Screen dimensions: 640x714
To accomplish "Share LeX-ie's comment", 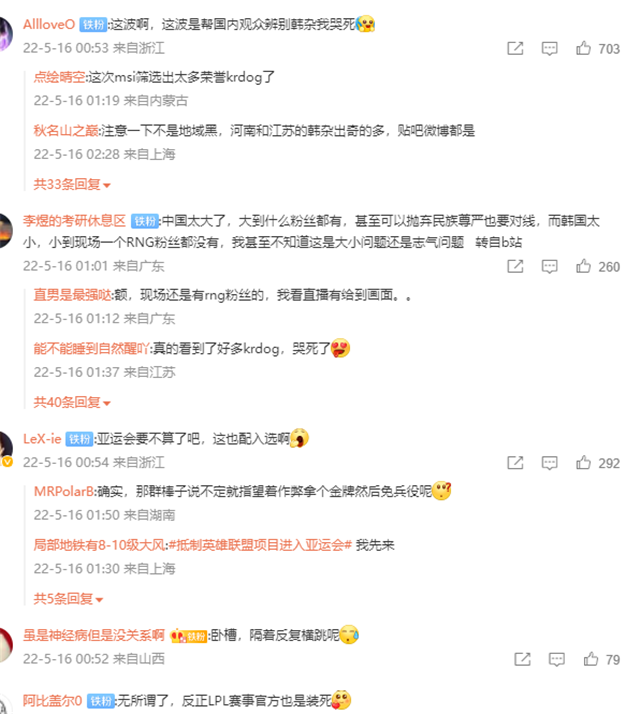I will (515, 463).
